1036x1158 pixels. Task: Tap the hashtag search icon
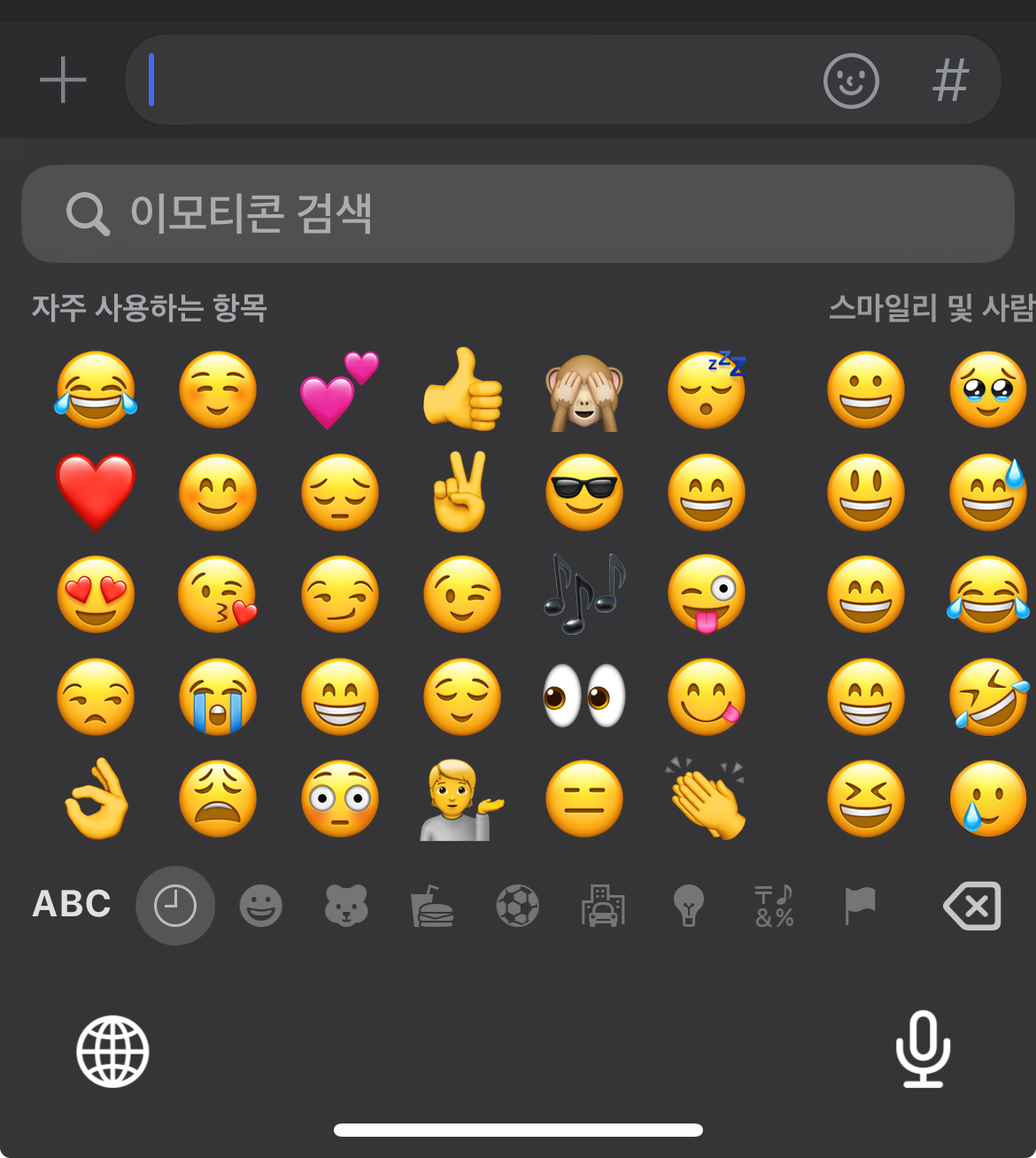click(950, 81)
